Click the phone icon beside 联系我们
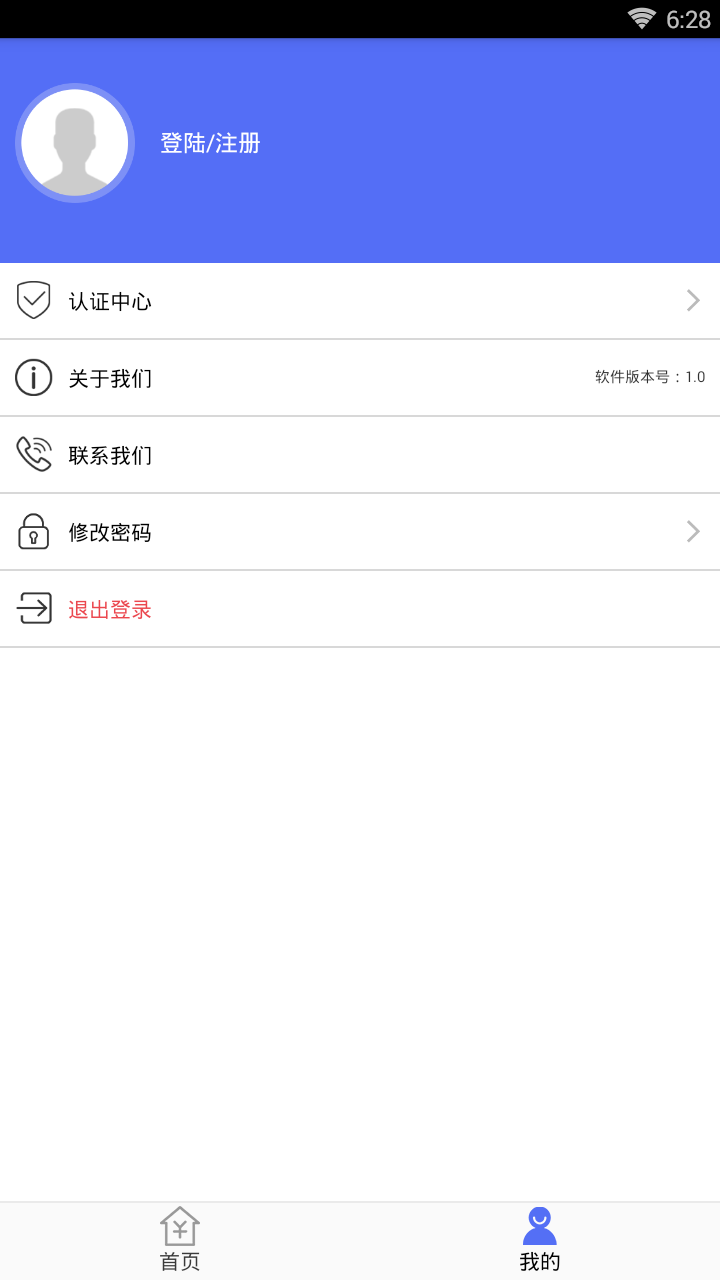 [34, 454]
